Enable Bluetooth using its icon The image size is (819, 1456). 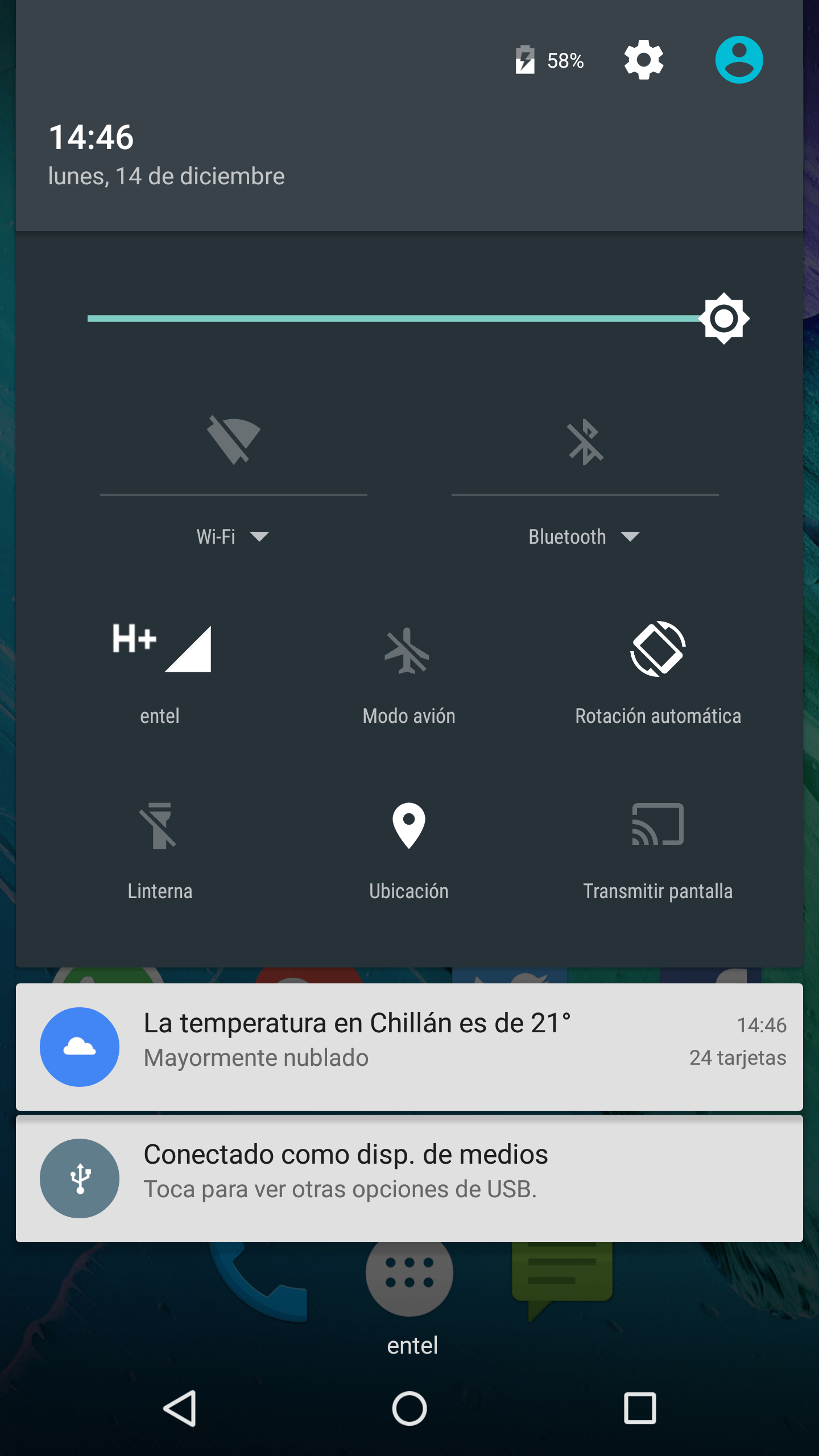[585, 442]
